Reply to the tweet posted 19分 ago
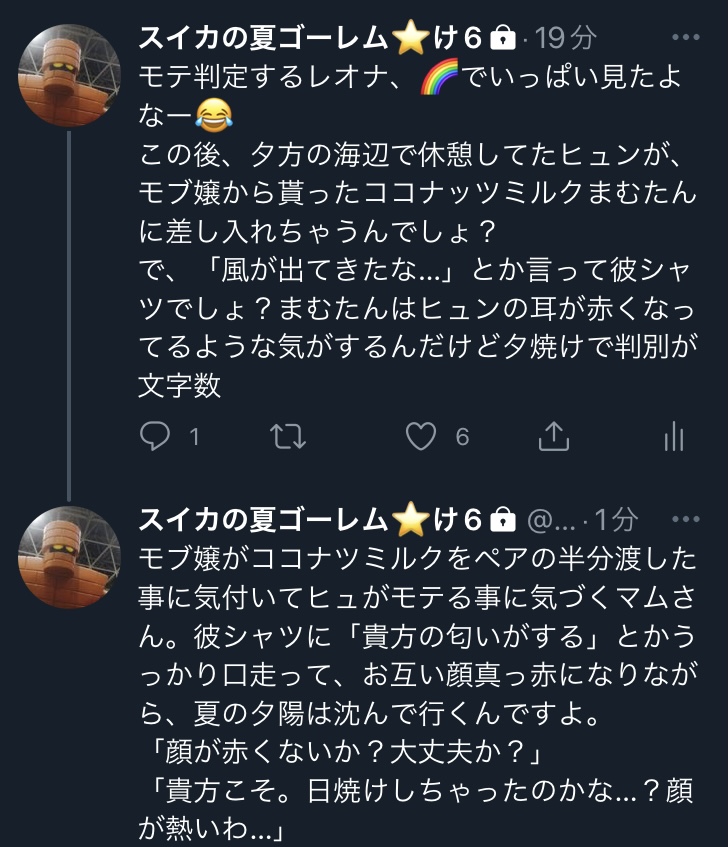728x847 pixels. 155,436
